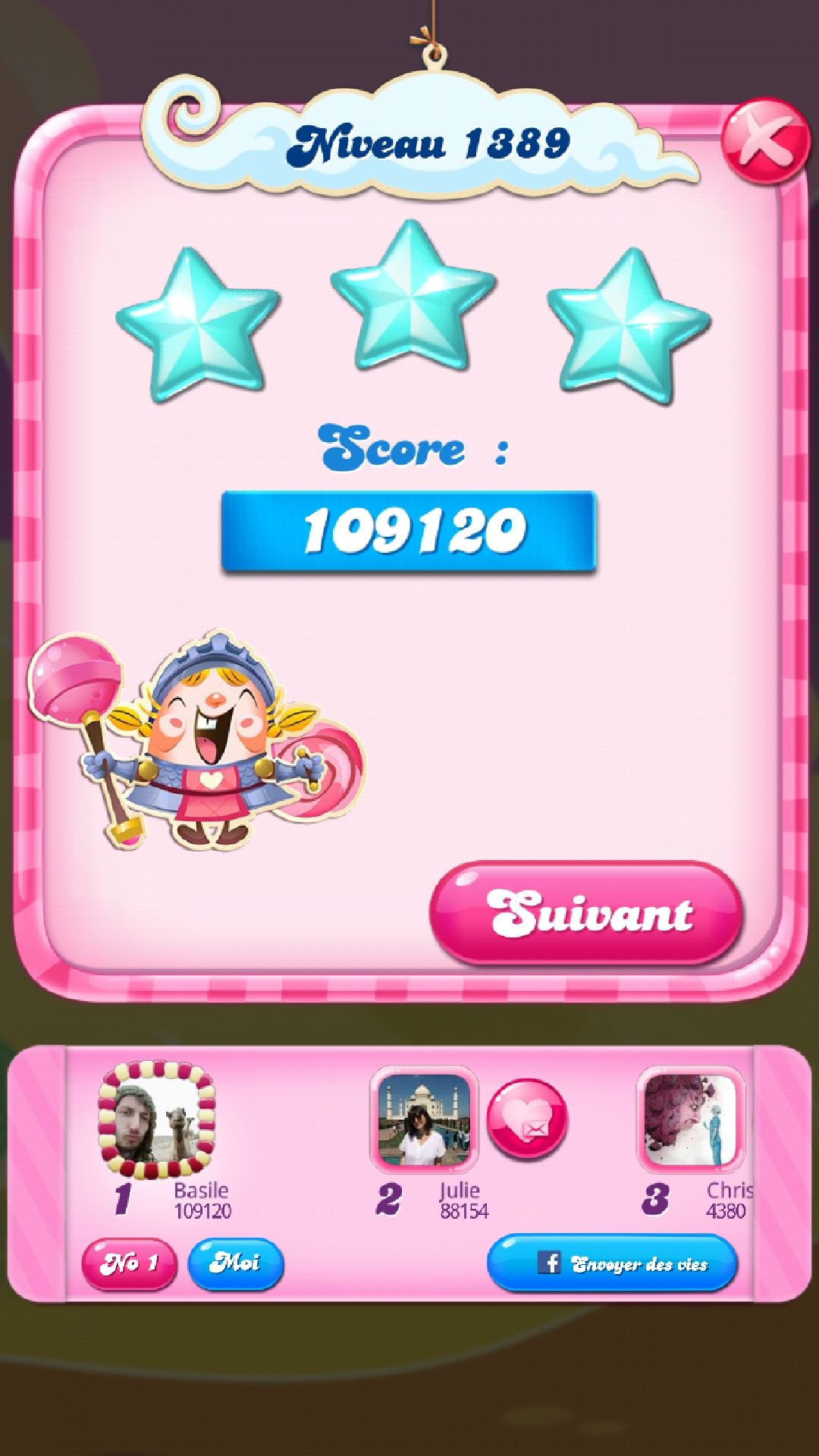The image size is (819, 1456).
Task: Tap Envoyer des vies Facebook button
Action: (612, 1263)
